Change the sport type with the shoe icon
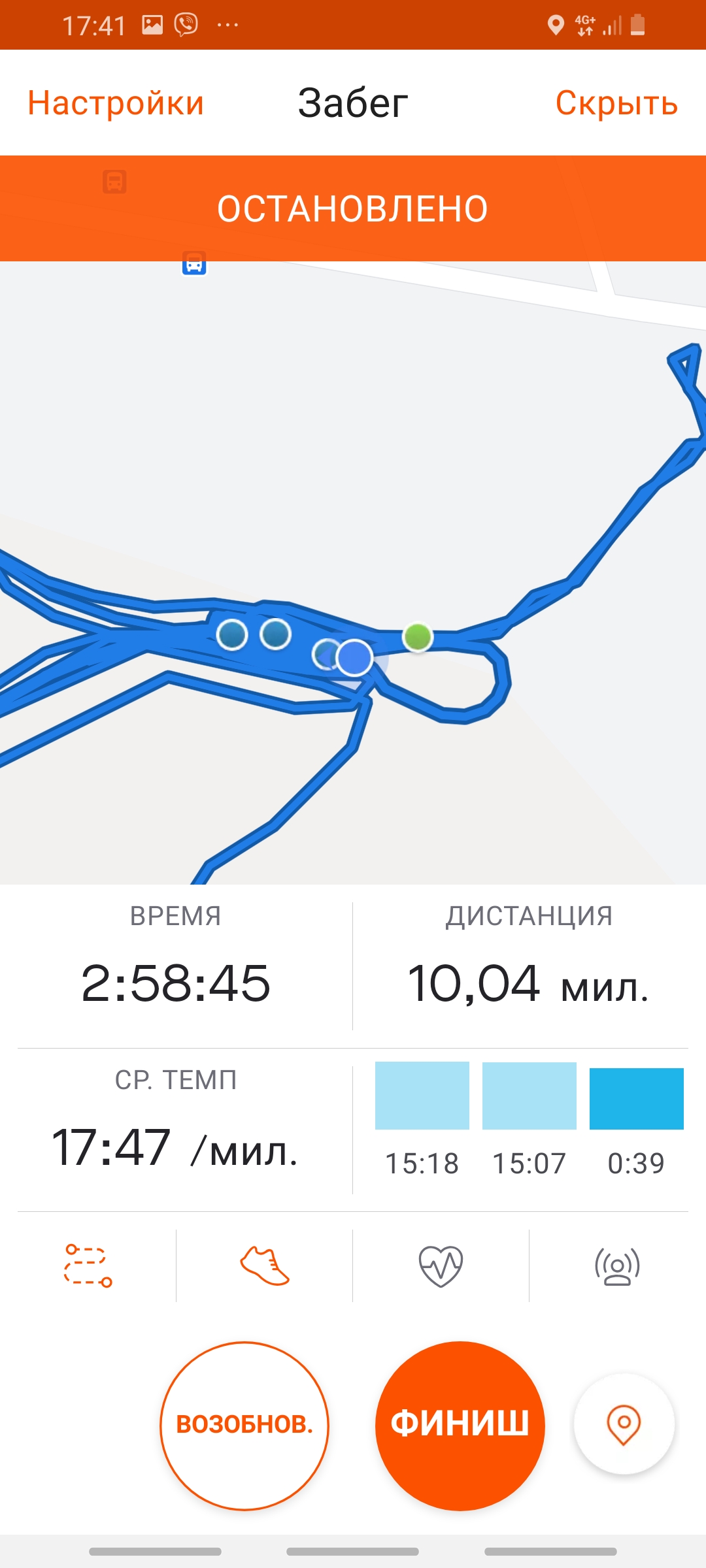The height and width of the screenshot is (1568, 706). (x=265, y=1266)
